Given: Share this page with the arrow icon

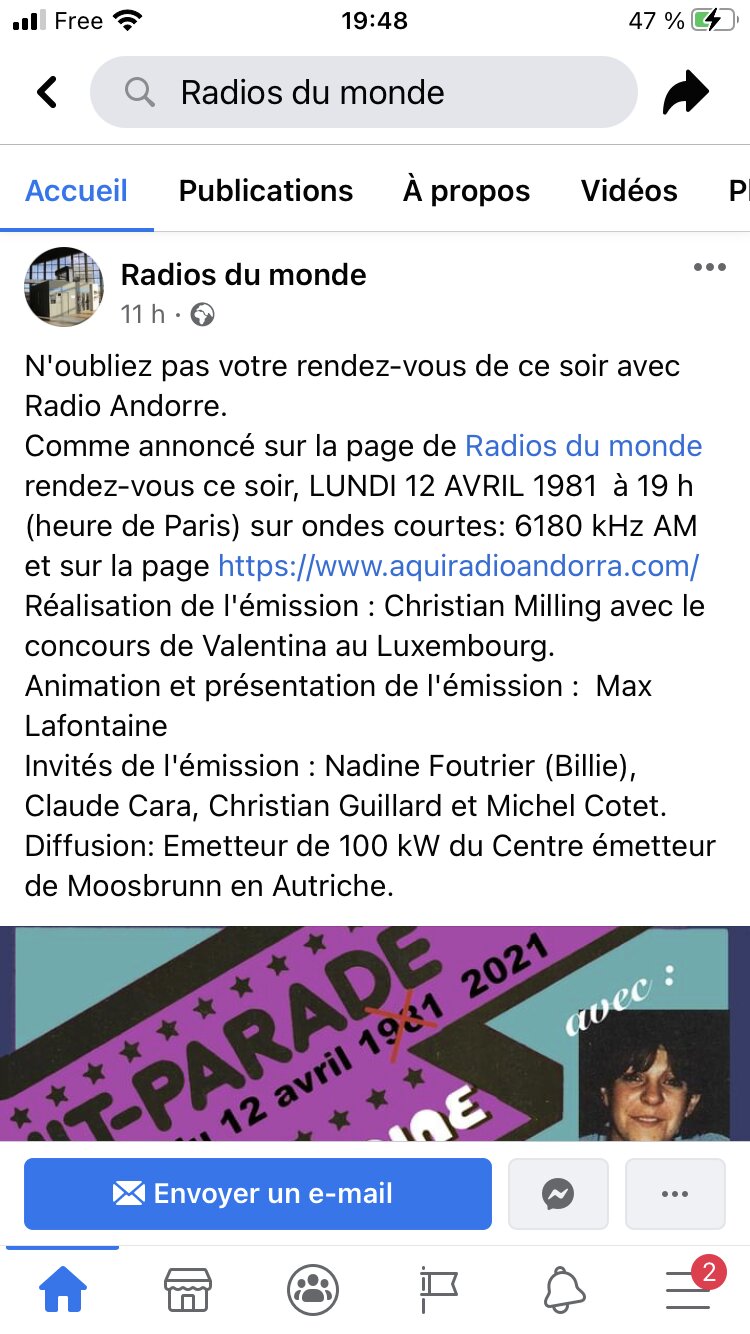Looking at the screenshot, I should [686, 93].
